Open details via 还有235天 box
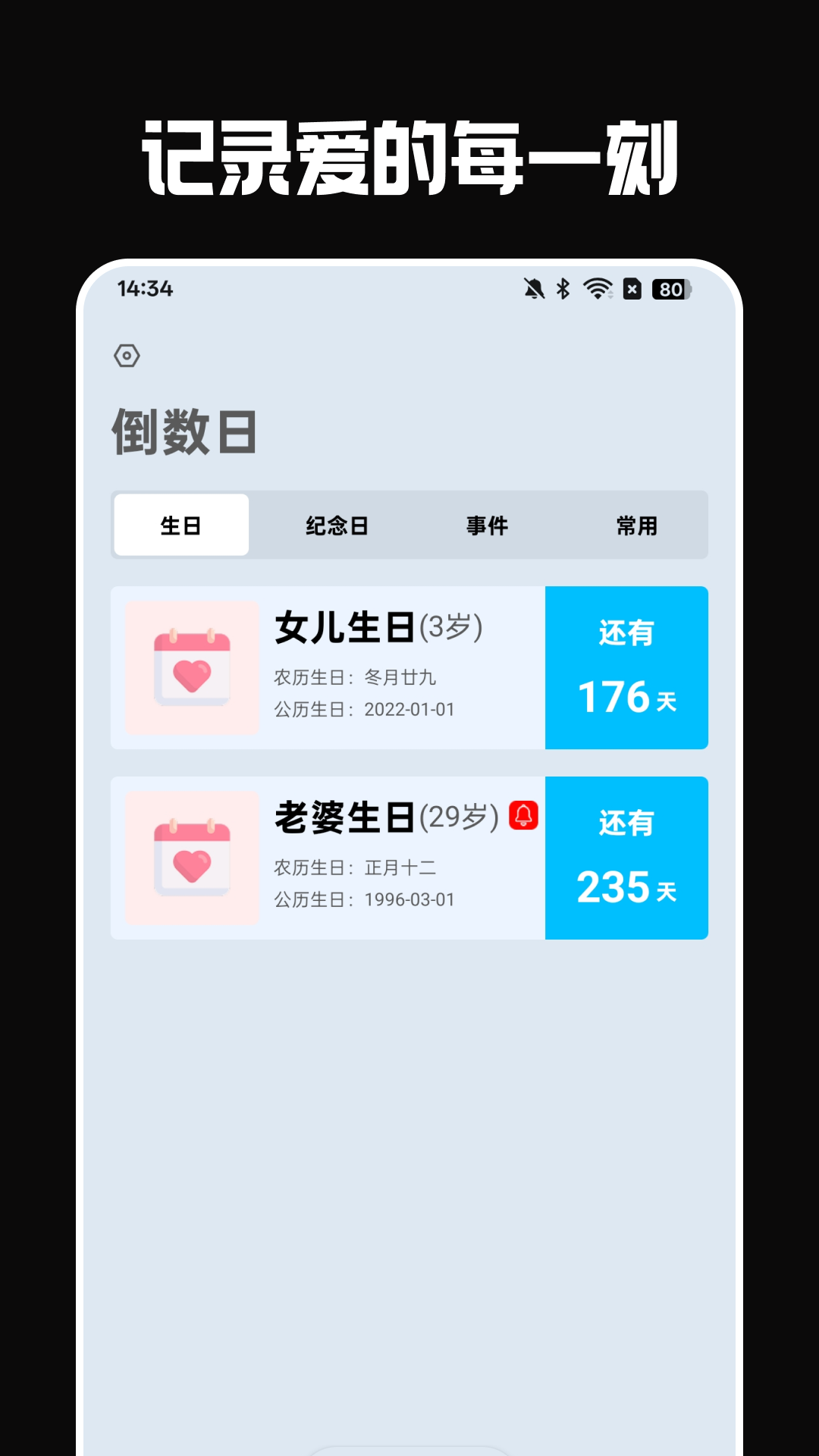The width and height of the screenshot is (819, 1456). pos(626,855)
